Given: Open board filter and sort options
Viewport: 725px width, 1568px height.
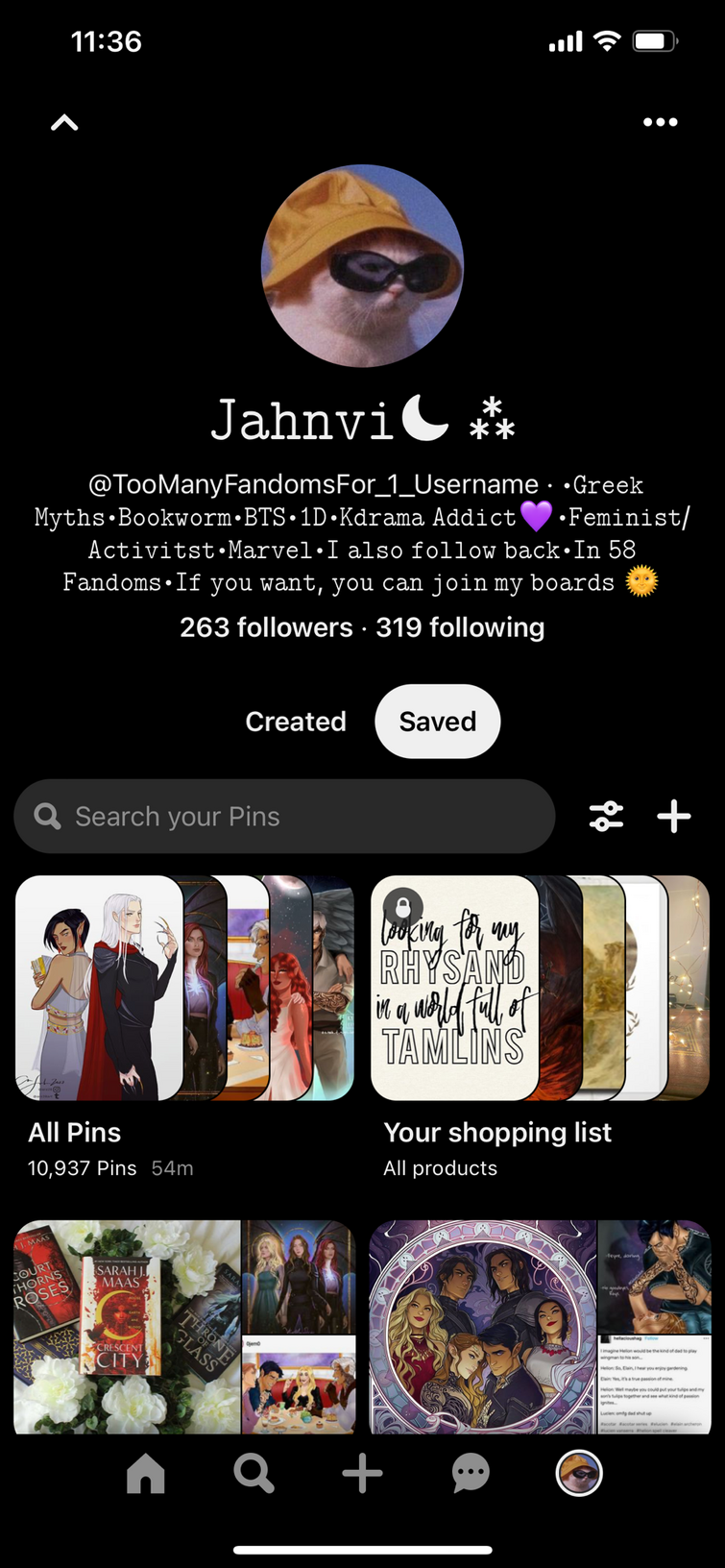Looking at the screenshot, I should tap(606, 817).
